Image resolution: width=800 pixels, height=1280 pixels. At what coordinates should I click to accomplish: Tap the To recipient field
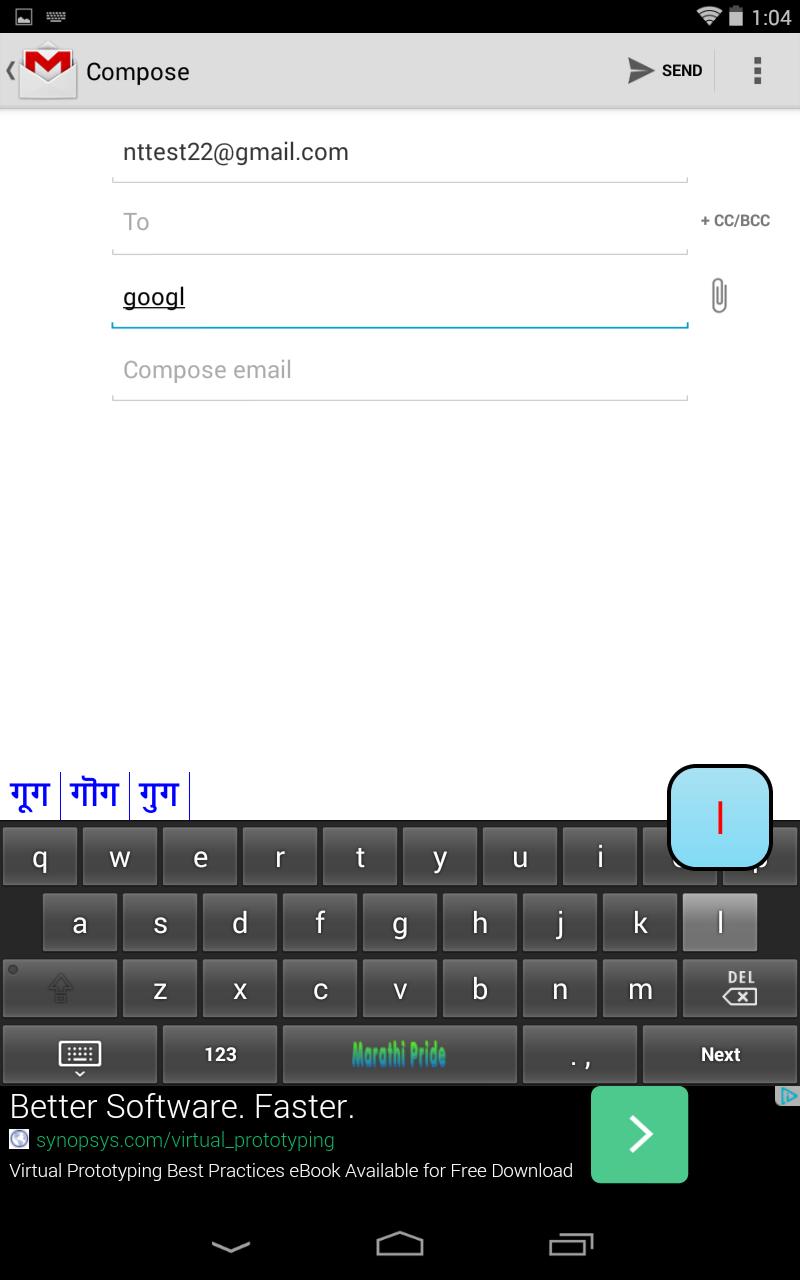point(400,222)
